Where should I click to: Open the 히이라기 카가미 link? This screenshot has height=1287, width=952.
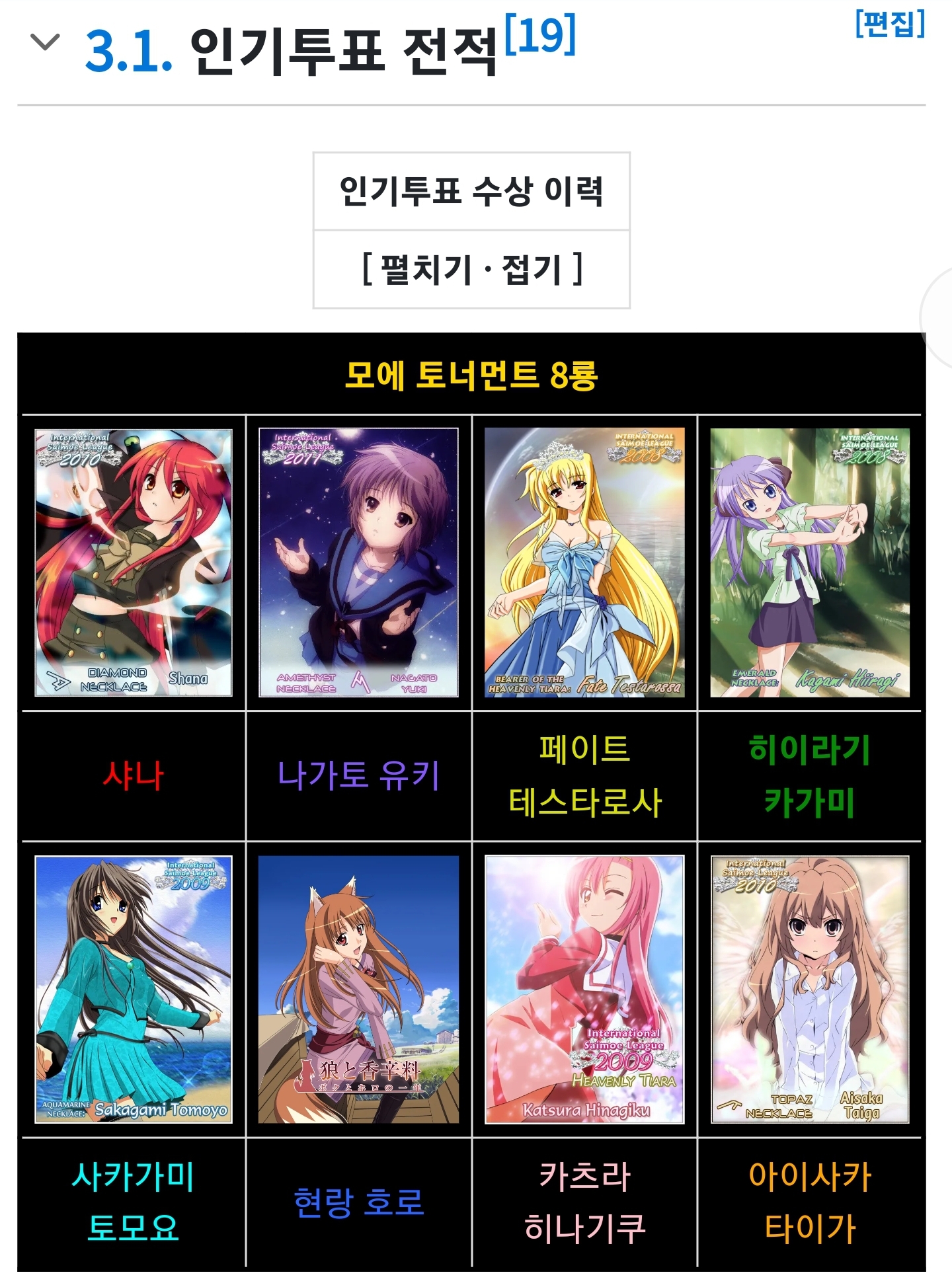(x=809, y=775)
